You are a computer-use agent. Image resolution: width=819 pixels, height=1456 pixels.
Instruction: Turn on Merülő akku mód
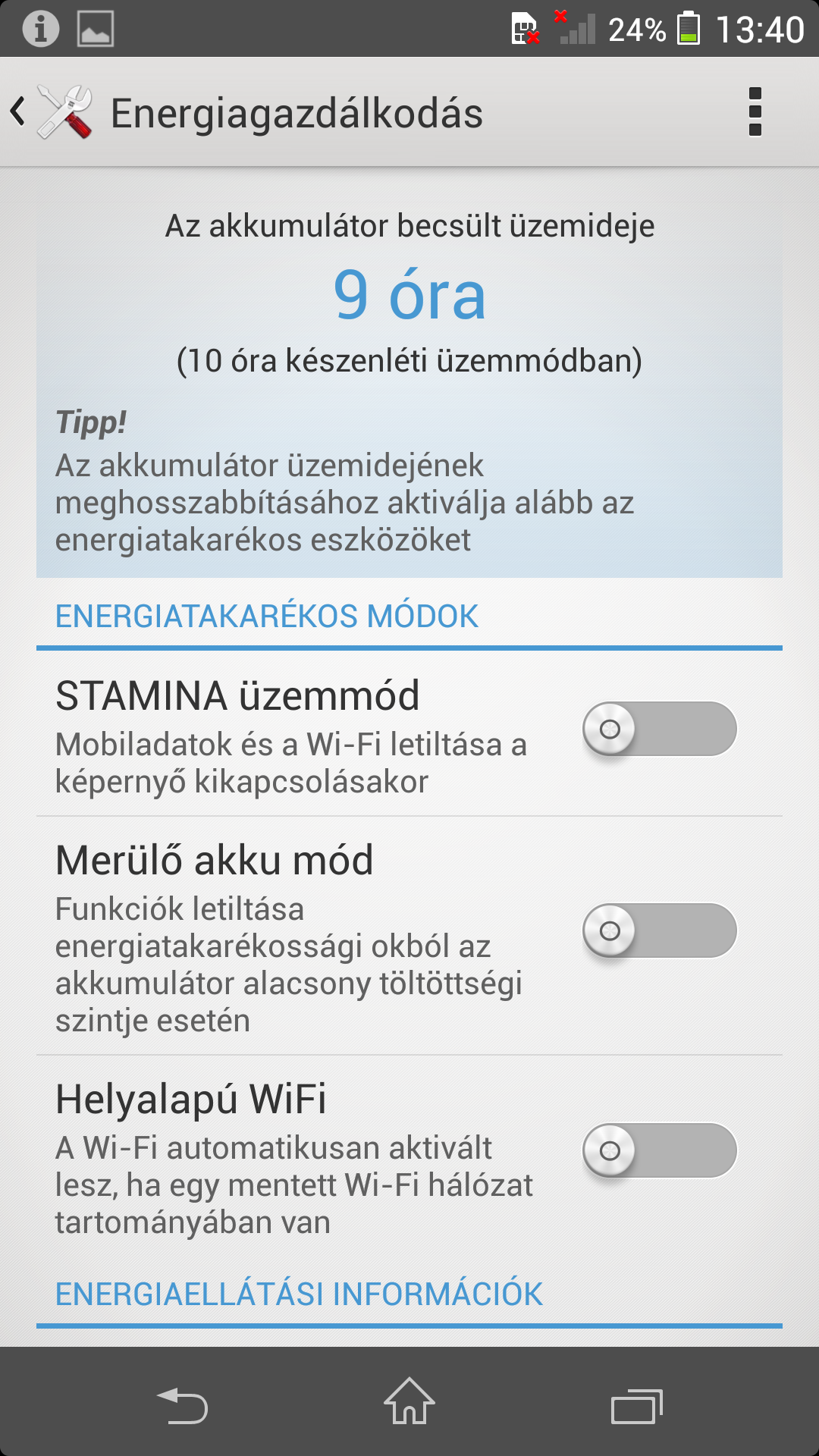(x=659, y=930)
